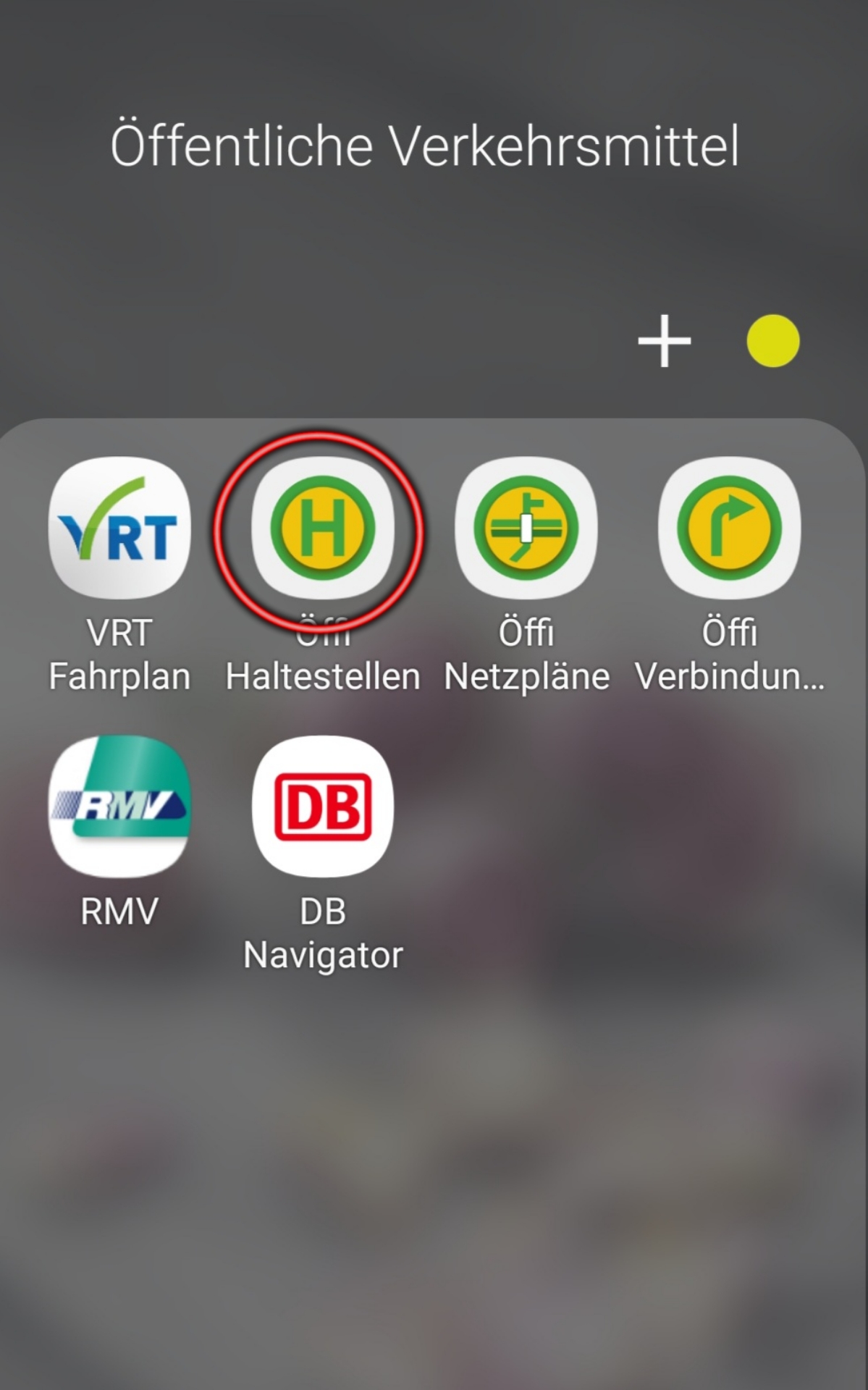Add apps with the plus icon
868x1390 pixels.
[x=664, y=341]
